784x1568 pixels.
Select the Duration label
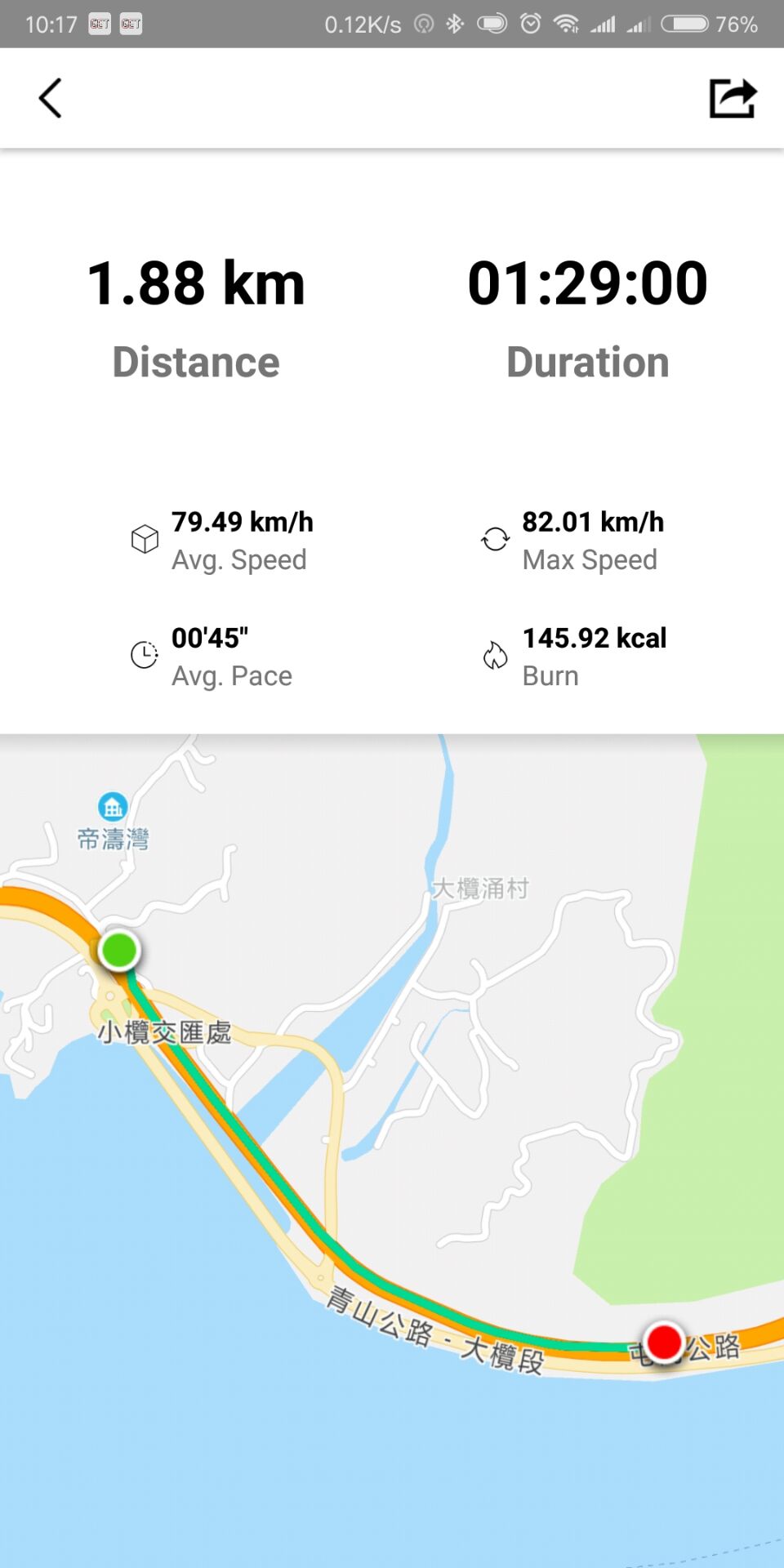point(587,362)
